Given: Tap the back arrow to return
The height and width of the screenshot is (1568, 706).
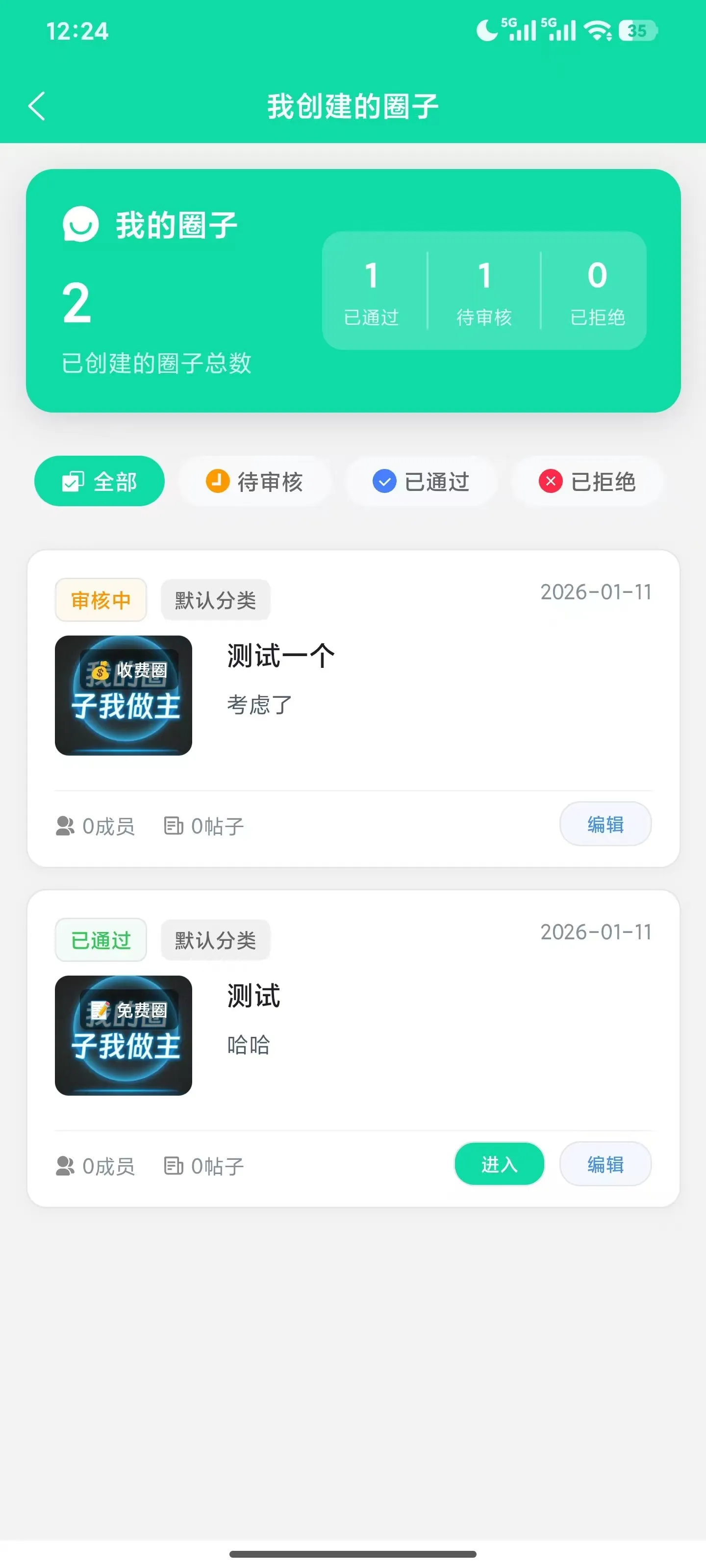Looking at the screenshot, I should [x=37, y=105].
